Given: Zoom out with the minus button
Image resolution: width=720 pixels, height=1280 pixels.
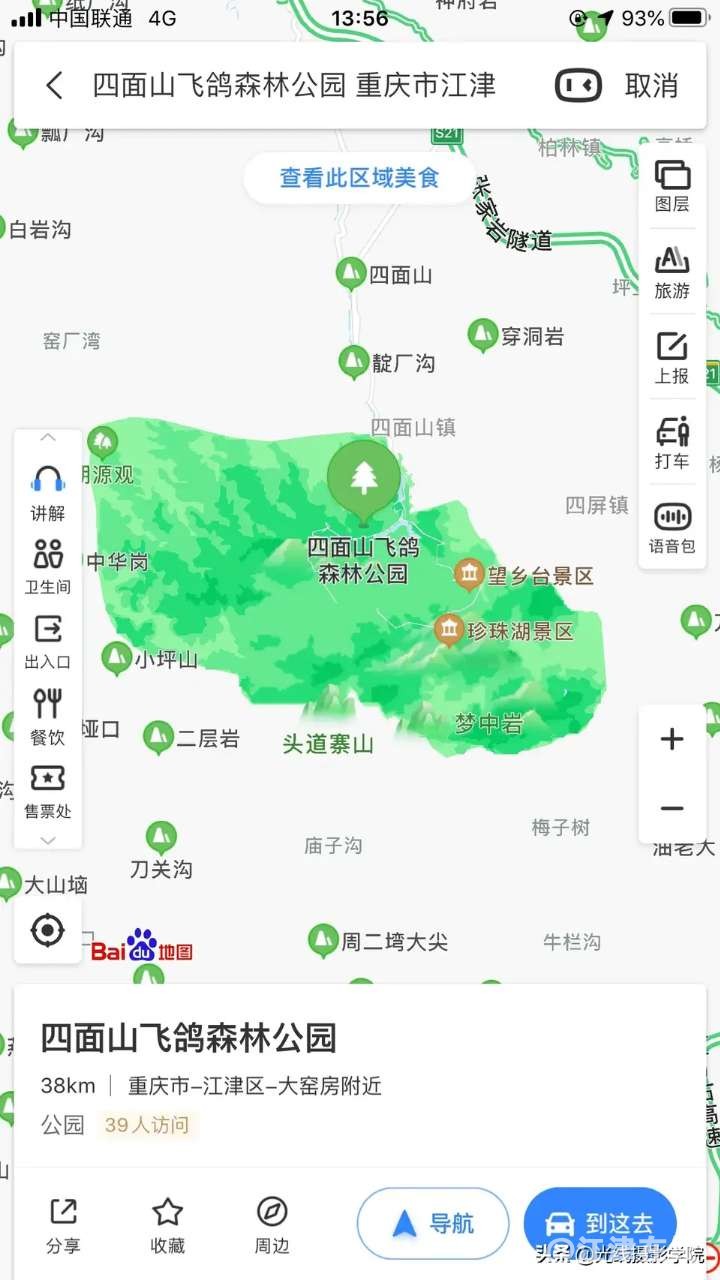Looking at the screenshot, I should tap(672, 808).
